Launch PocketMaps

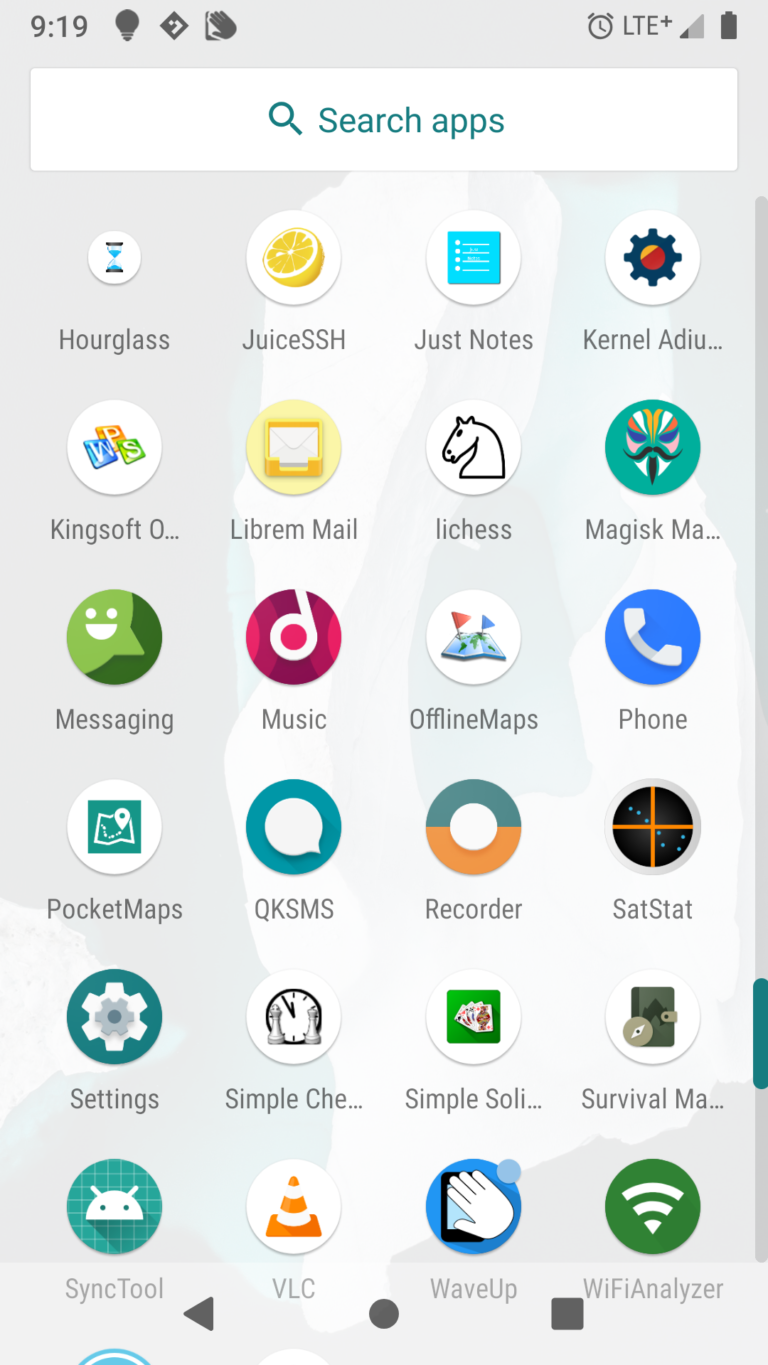click(x=114, y=828)
